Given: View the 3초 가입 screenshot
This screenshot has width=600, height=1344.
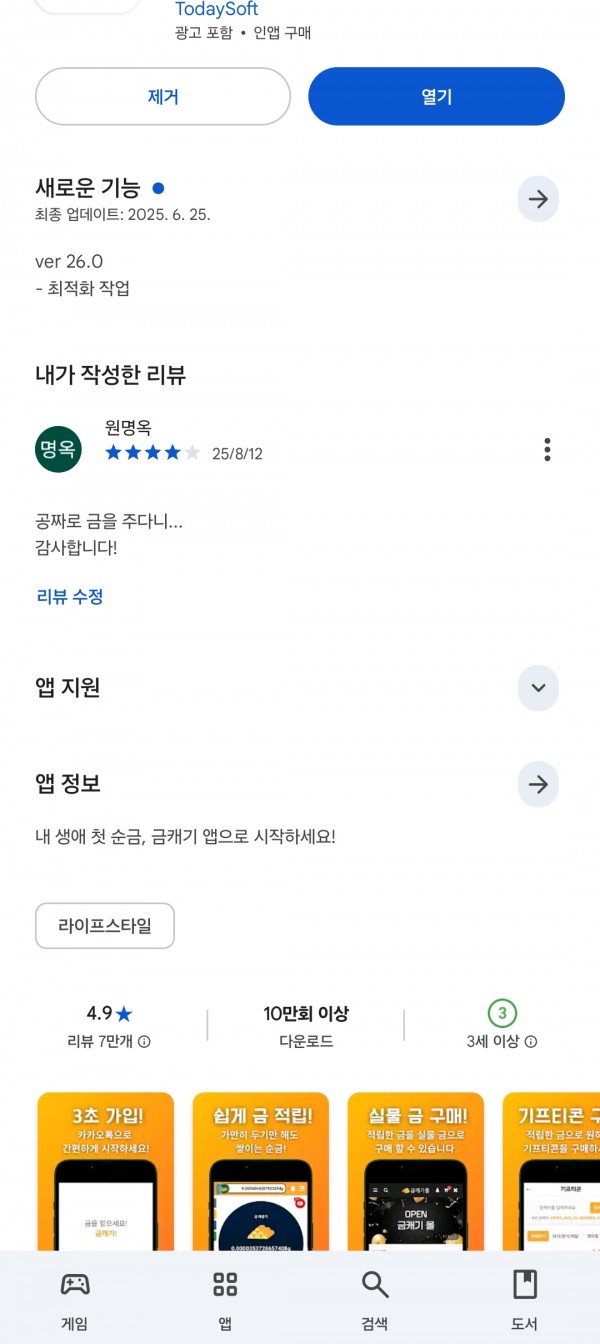Looking at the screenshot, I should (106, 1171).
